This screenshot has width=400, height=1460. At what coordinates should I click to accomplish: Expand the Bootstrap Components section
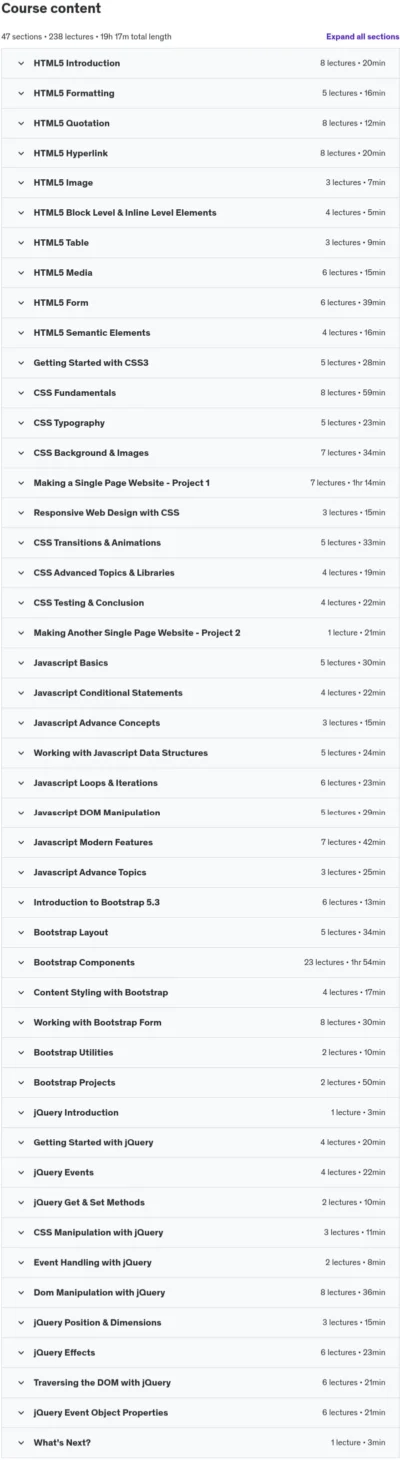[200, 963]
